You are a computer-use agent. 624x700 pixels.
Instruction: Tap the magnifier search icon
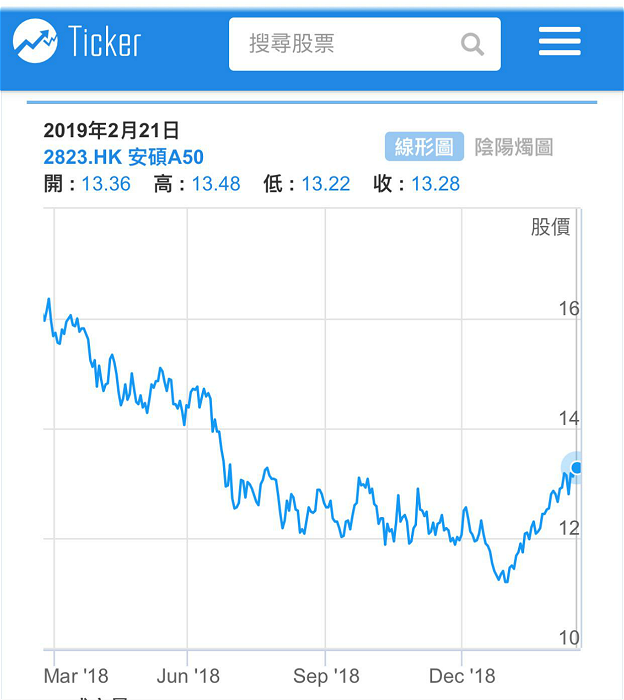[x=472, y=44]
